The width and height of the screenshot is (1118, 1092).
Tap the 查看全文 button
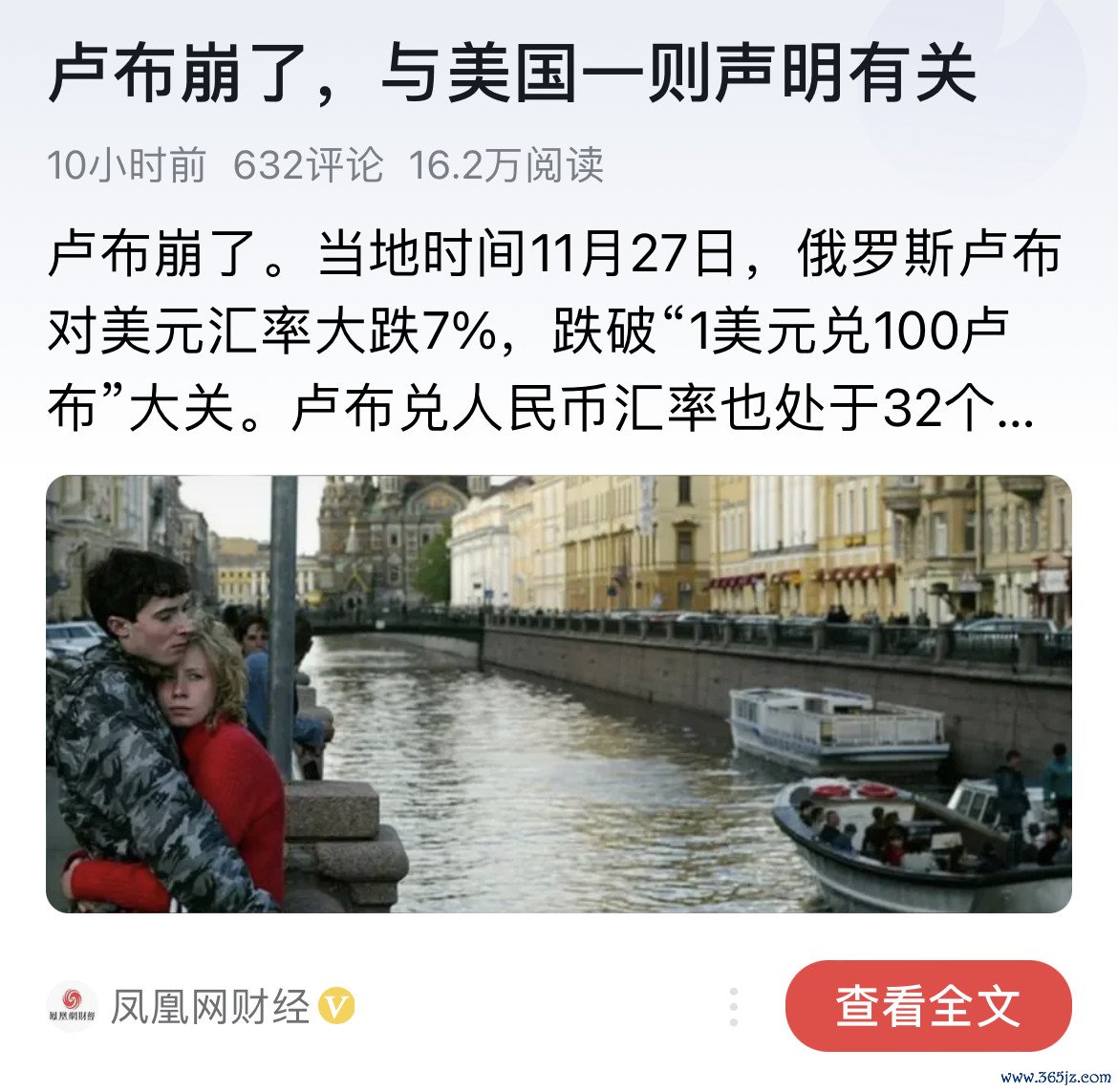pyautogui.click(x=928, y=1006)
